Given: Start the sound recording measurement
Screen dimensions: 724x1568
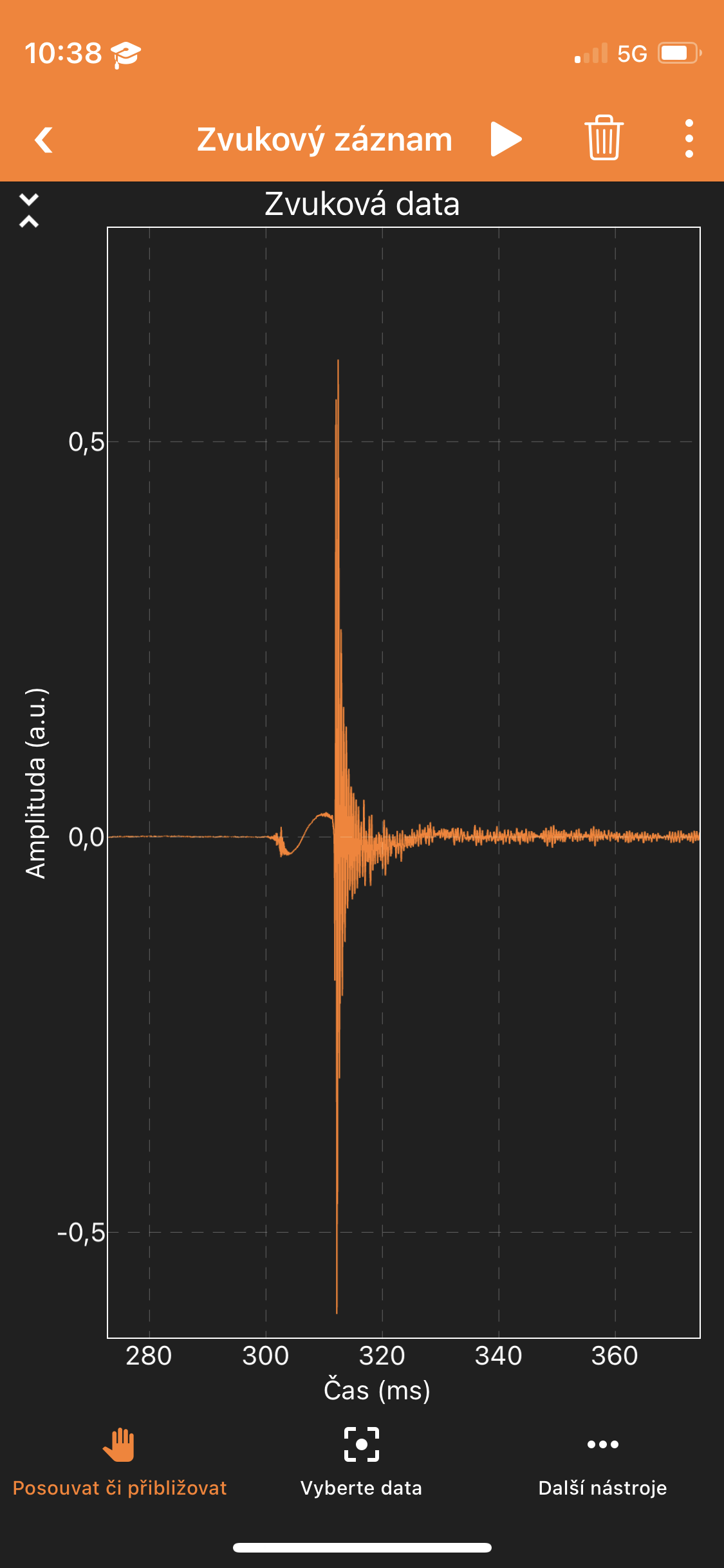Looking at the screenshot, I should (506, 139).
